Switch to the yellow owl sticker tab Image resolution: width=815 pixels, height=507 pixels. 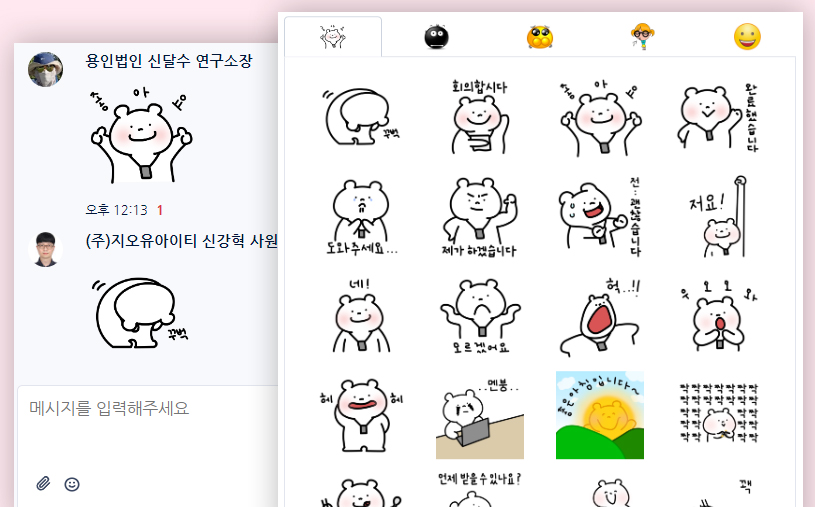540,38
